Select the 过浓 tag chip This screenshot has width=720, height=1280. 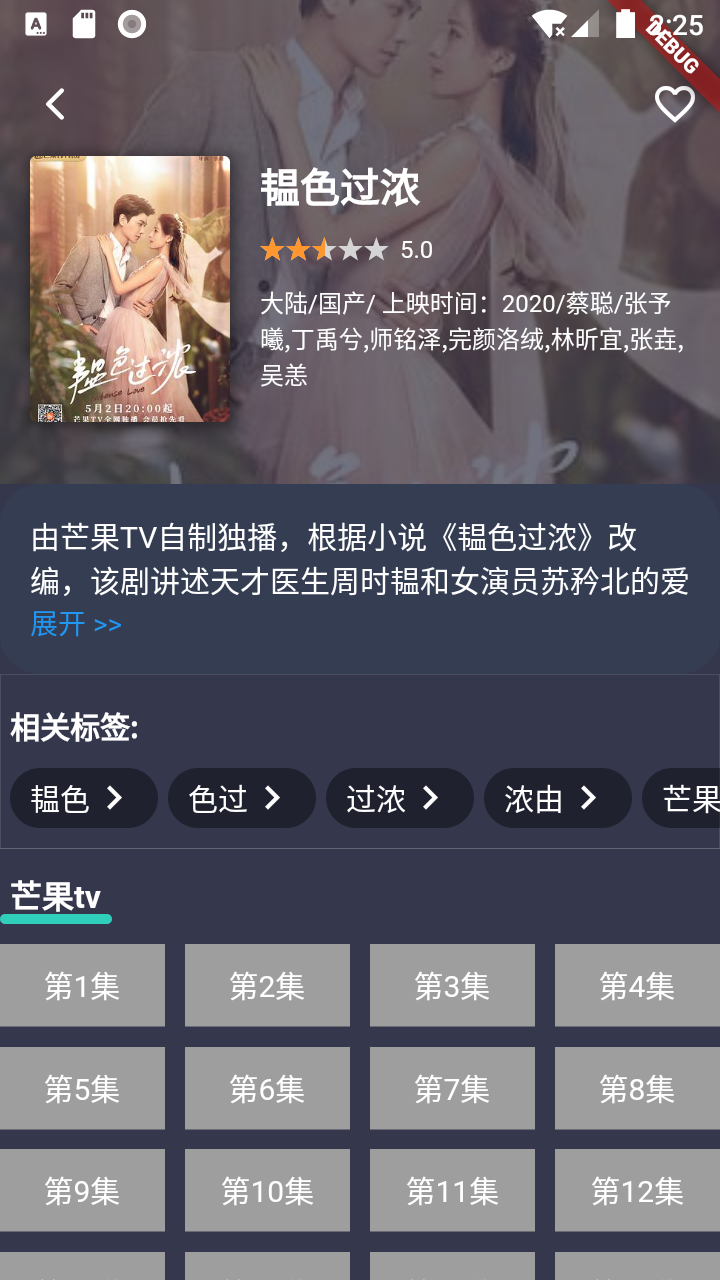(x=399, y=798)
